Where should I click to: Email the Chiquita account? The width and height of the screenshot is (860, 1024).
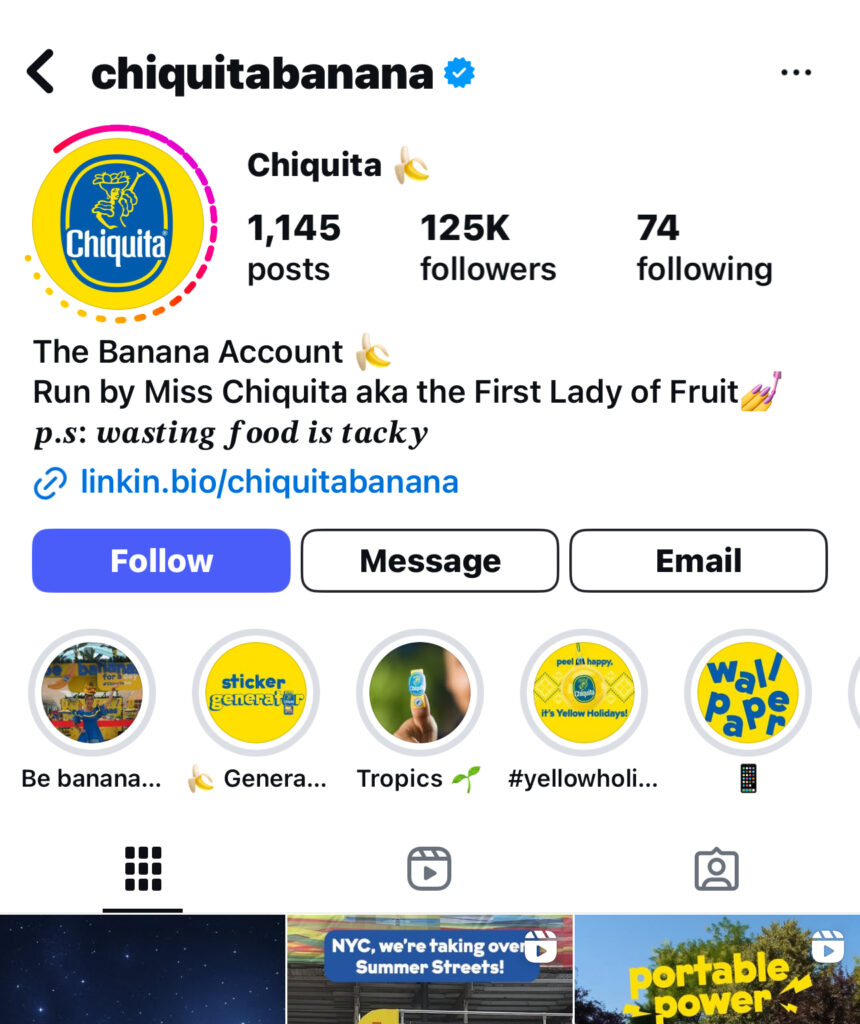point(698,561)
